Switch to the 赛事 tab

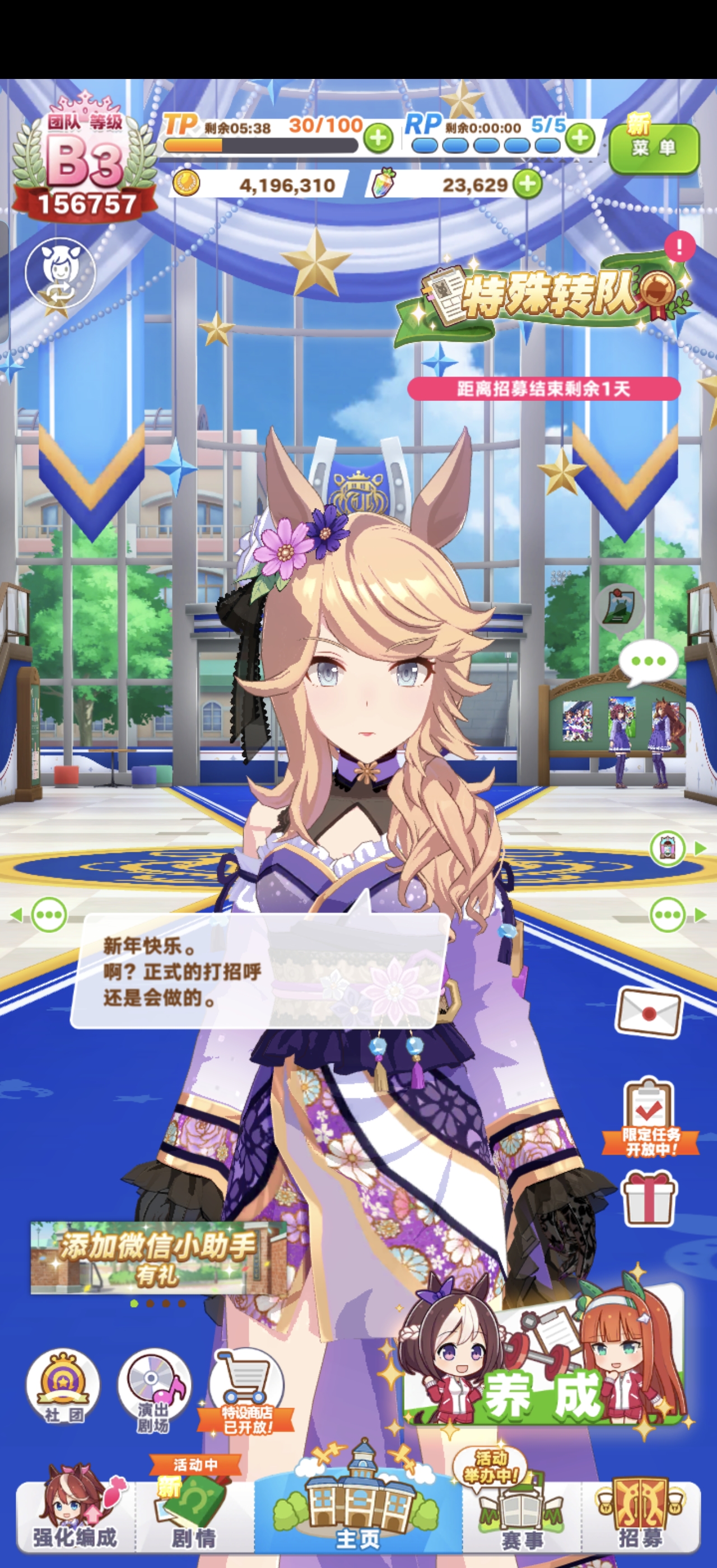tap(522, 1517)
